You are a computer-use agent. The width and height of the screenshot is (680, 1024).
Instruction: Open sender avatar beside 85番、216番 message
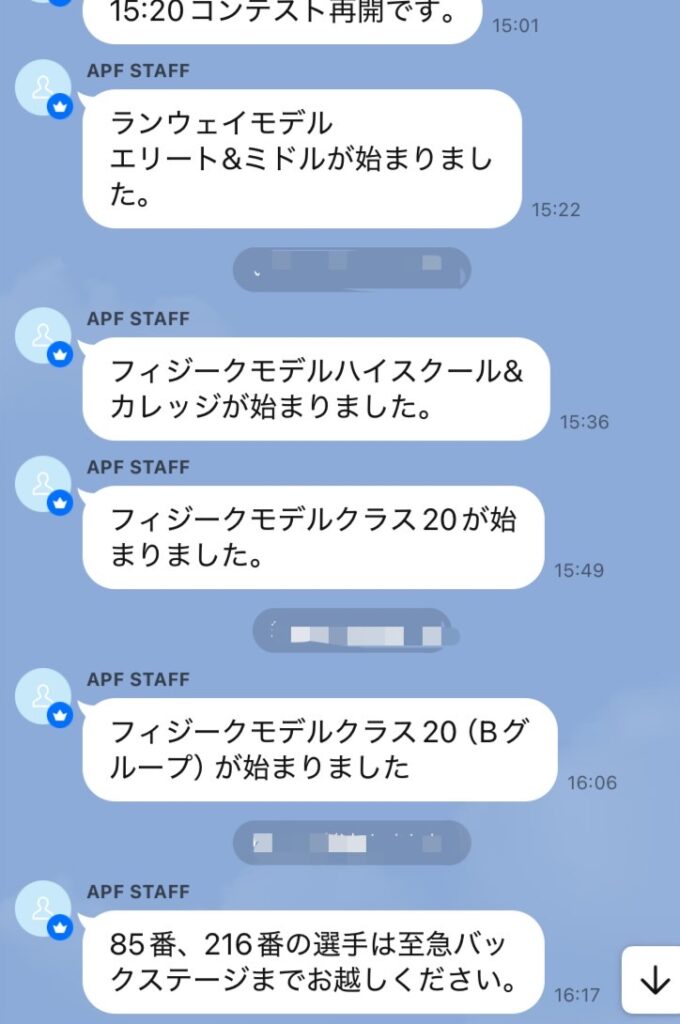click(44, 907)
